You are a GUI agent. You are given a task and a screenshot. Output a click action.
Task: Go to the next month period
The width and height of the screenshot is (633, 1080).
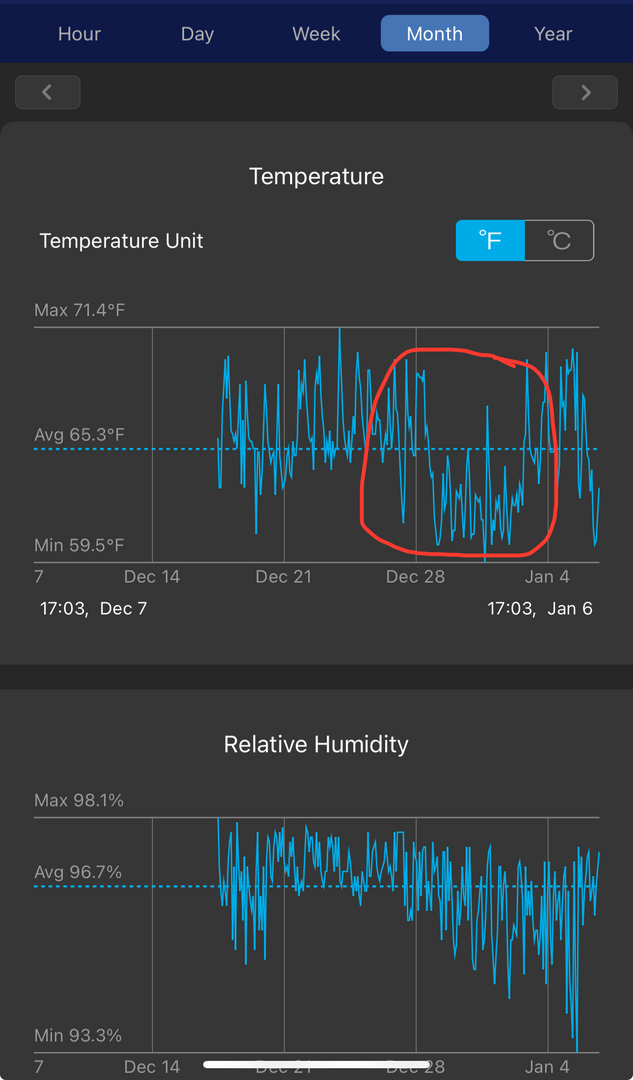(585, 93)
